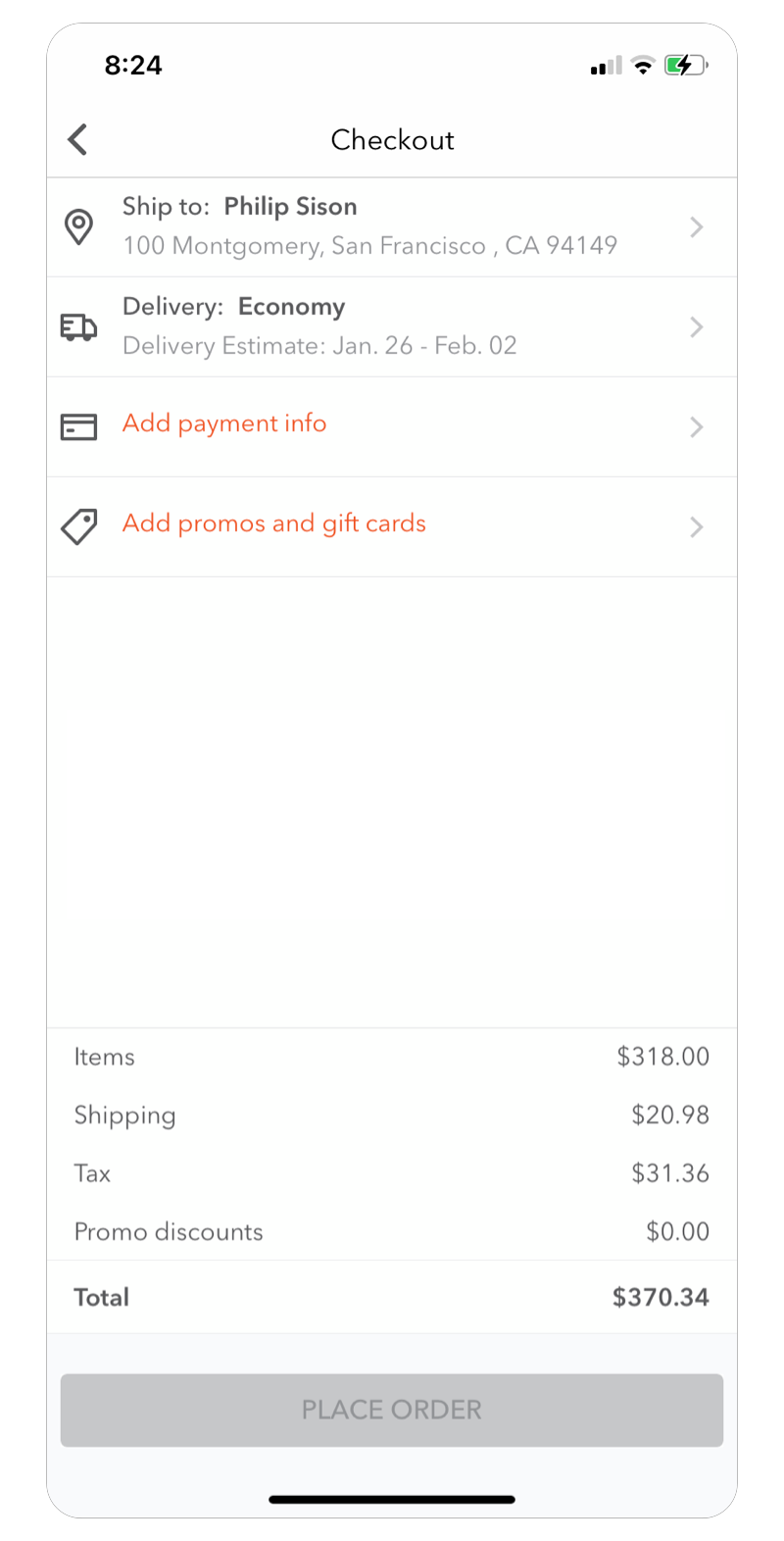The width and height of the screenshot is (784, 1541).
Task: Open Add payment info
Action: (x=392, y=426)
